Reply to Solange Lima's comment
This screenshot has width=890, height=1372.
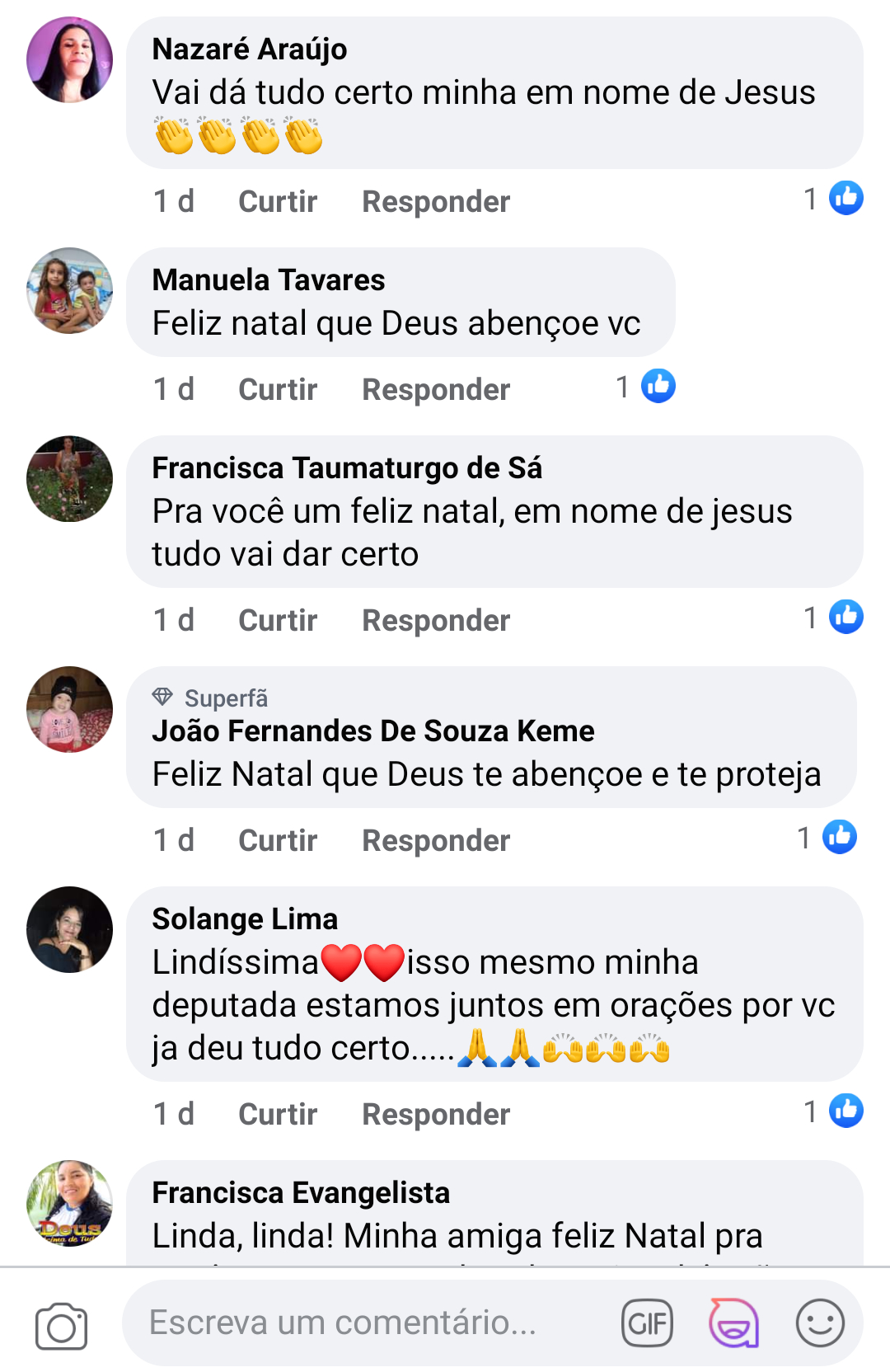tap(436, 1114)
